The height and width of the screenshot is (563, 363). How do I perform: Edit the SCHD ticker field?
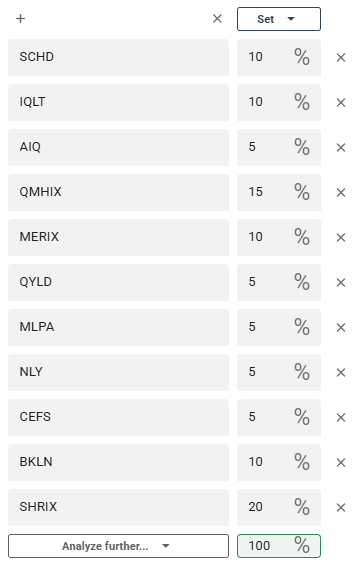coord(118,57)
